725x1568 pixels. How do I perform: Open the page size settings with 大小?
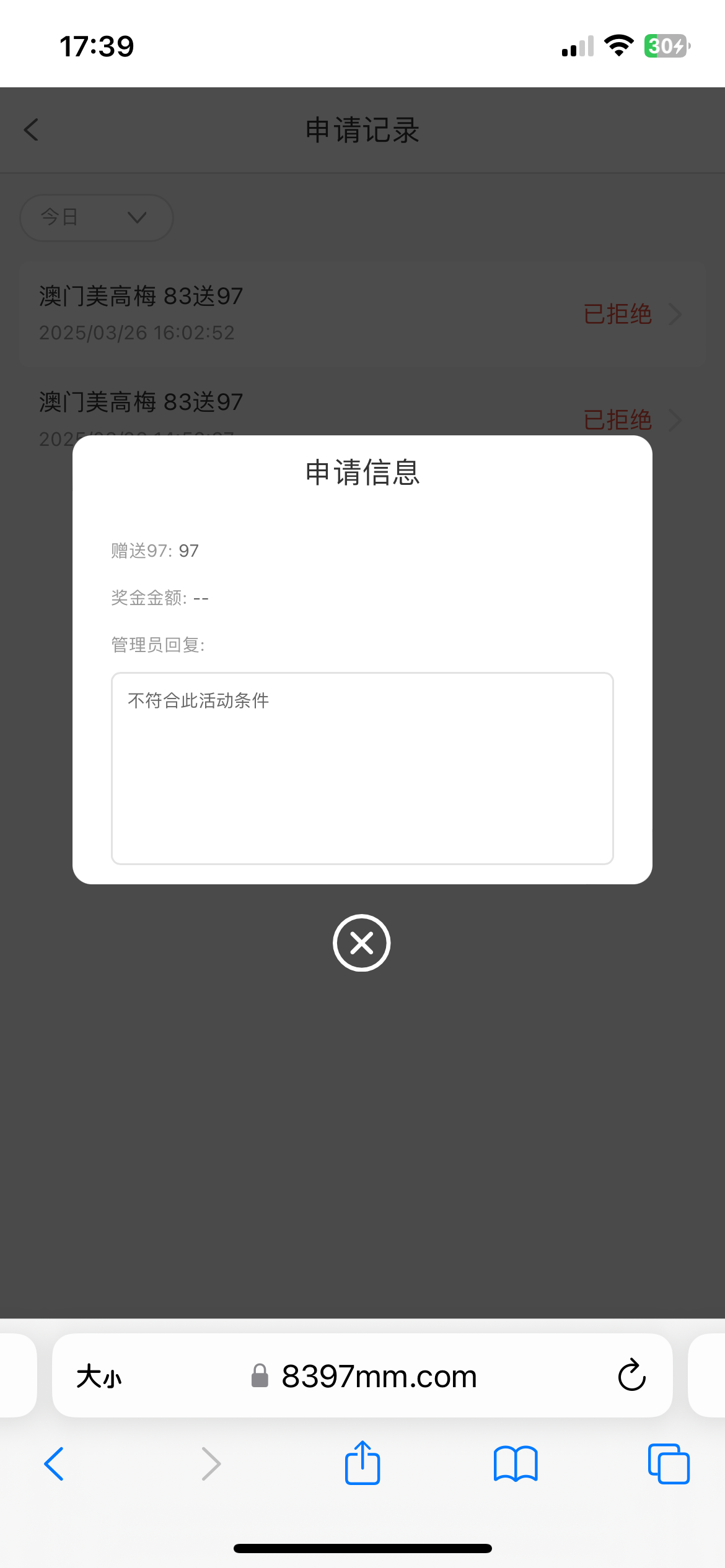(x=99, y=1376)
